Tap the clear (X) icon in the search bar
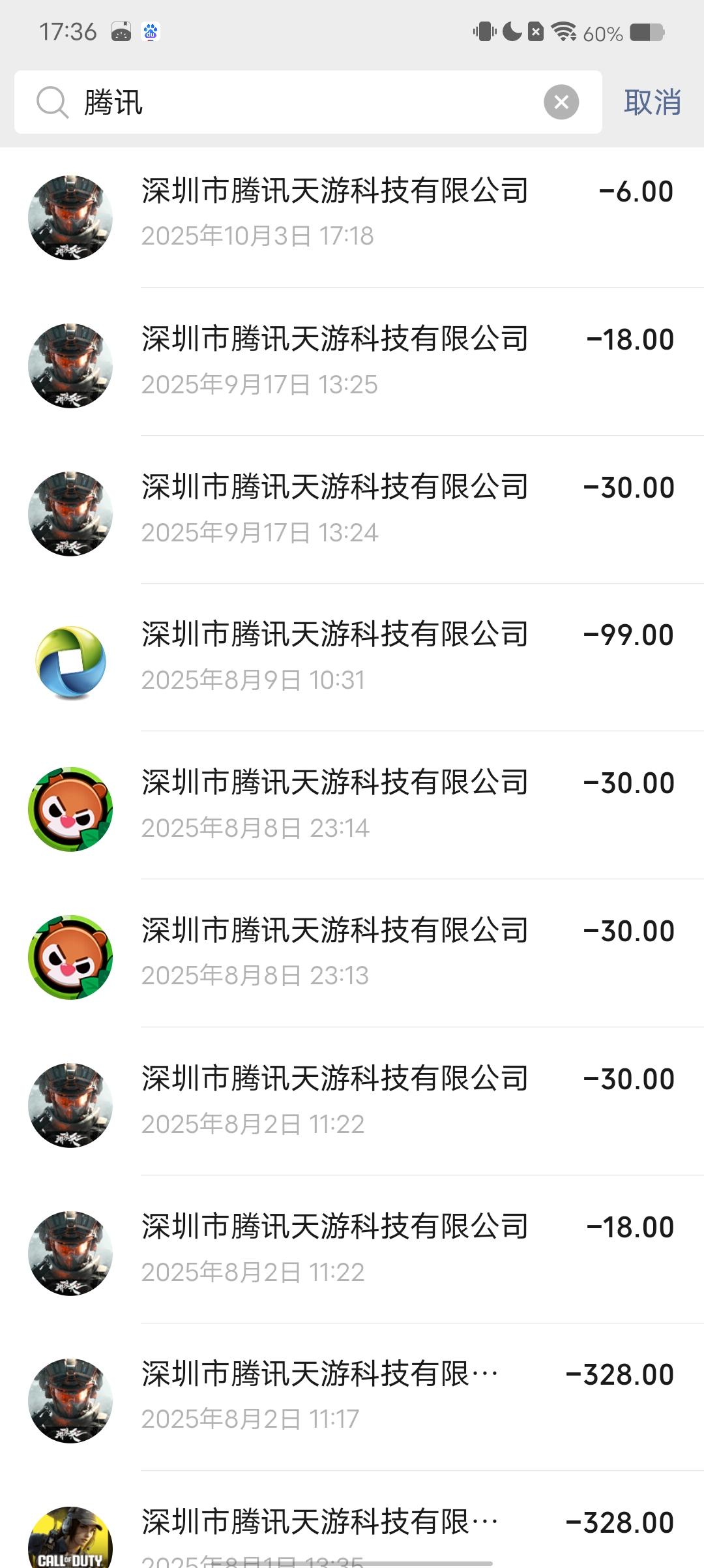This screenshot has width=704, height=1568. 562,101
